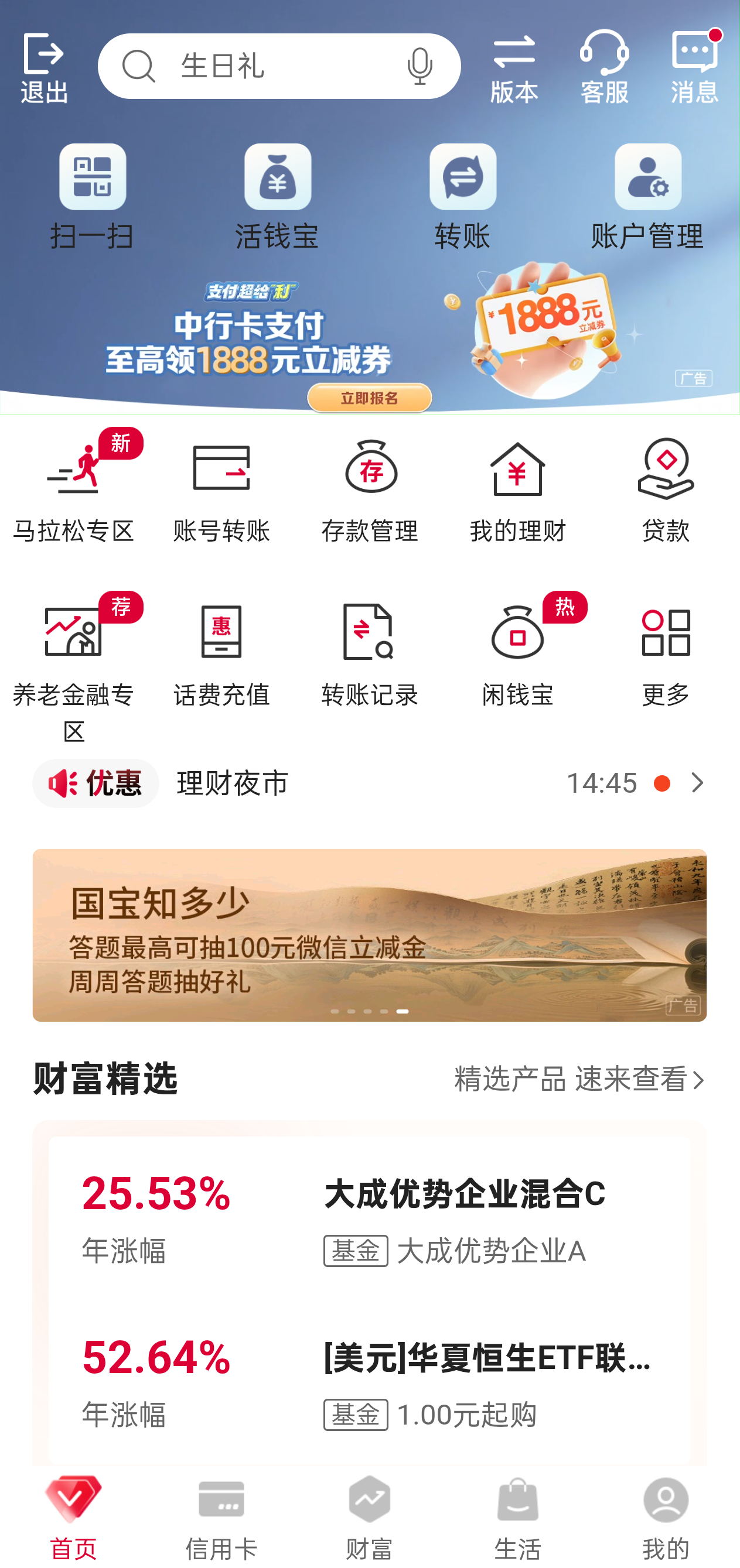The width and height of the screenshot is (740, 1568).
Task: Tap 立即报名 on the 1888元 coupon banner
Action: [x=369, y=398]
